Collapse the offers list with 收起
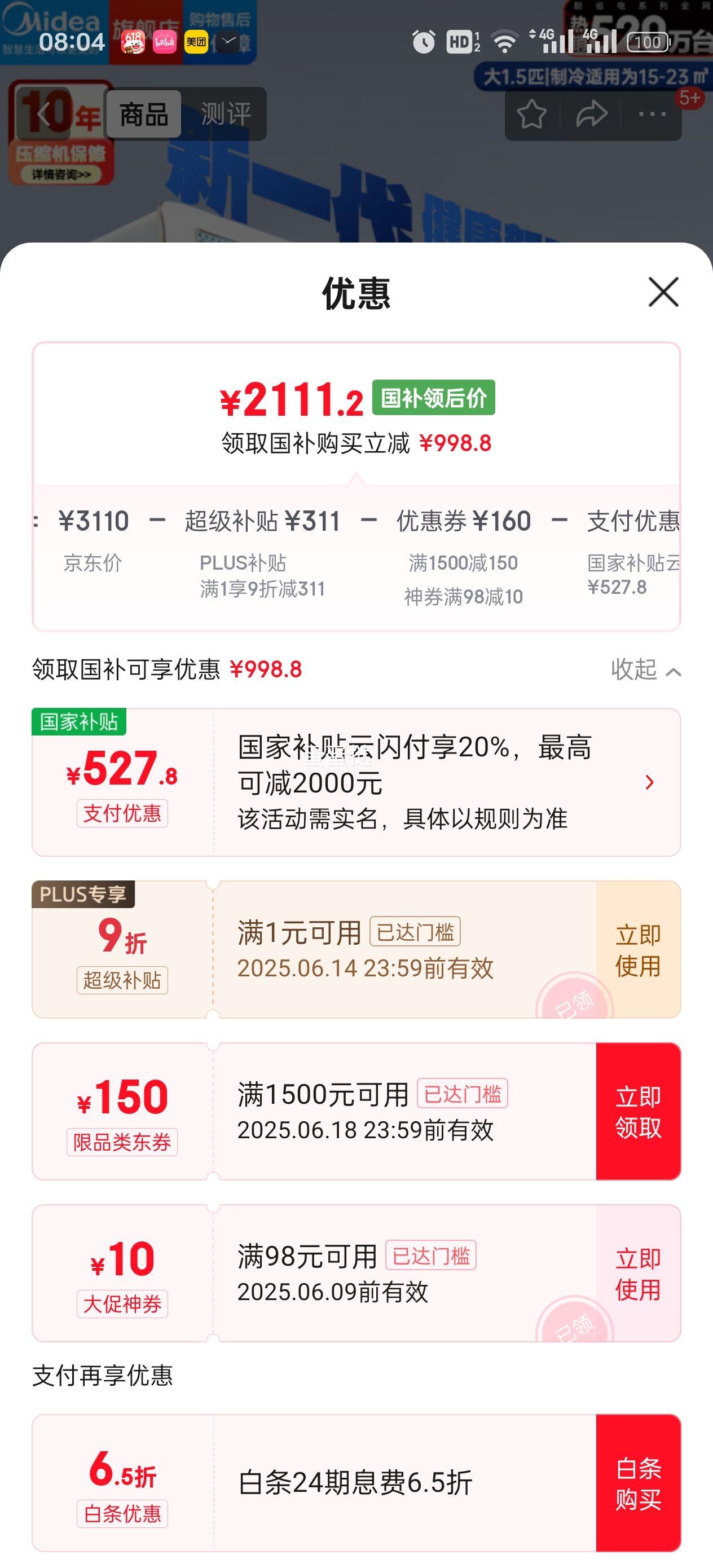This screenshot has height=1568, width=713. pyautogui.click(x=645, y=670)
